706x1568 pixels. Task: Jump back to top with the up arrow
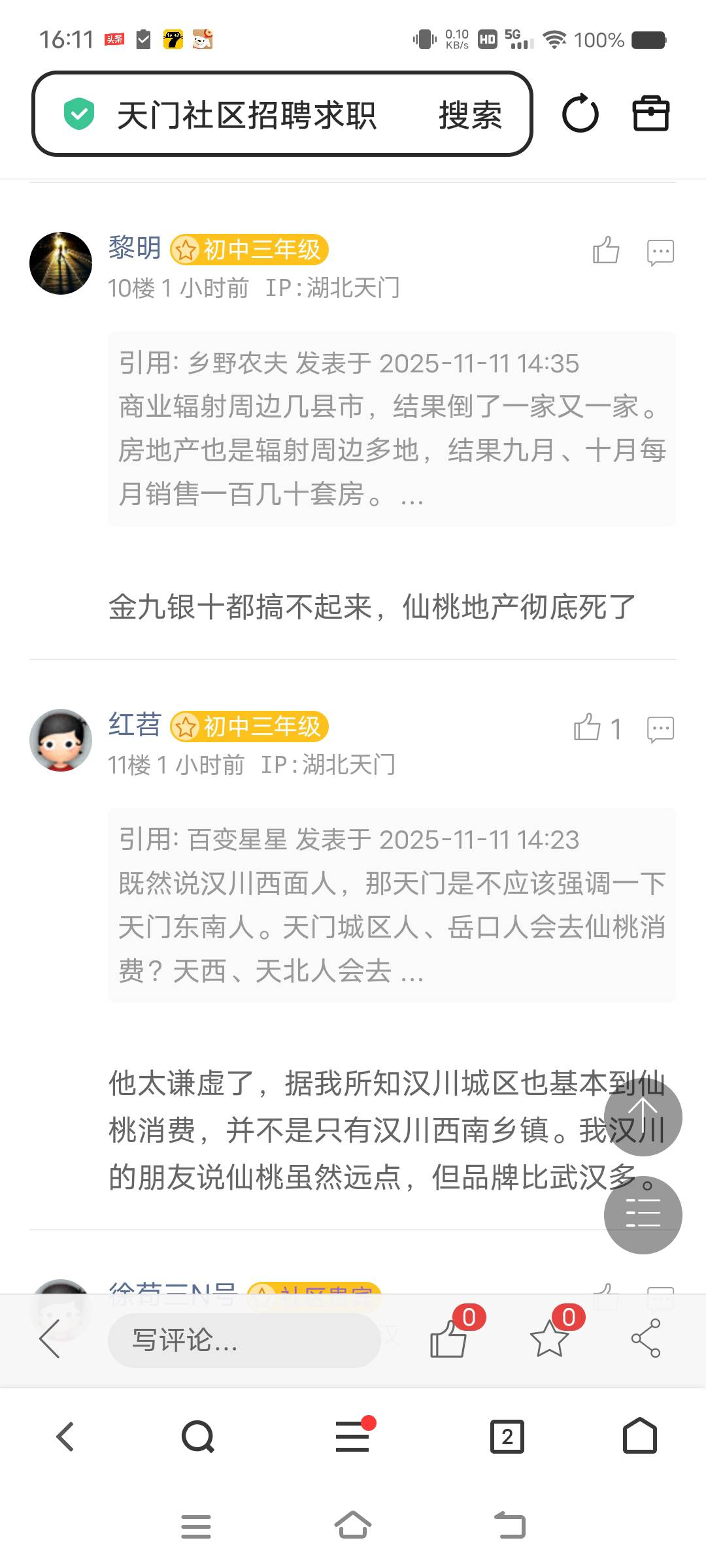643,1117
